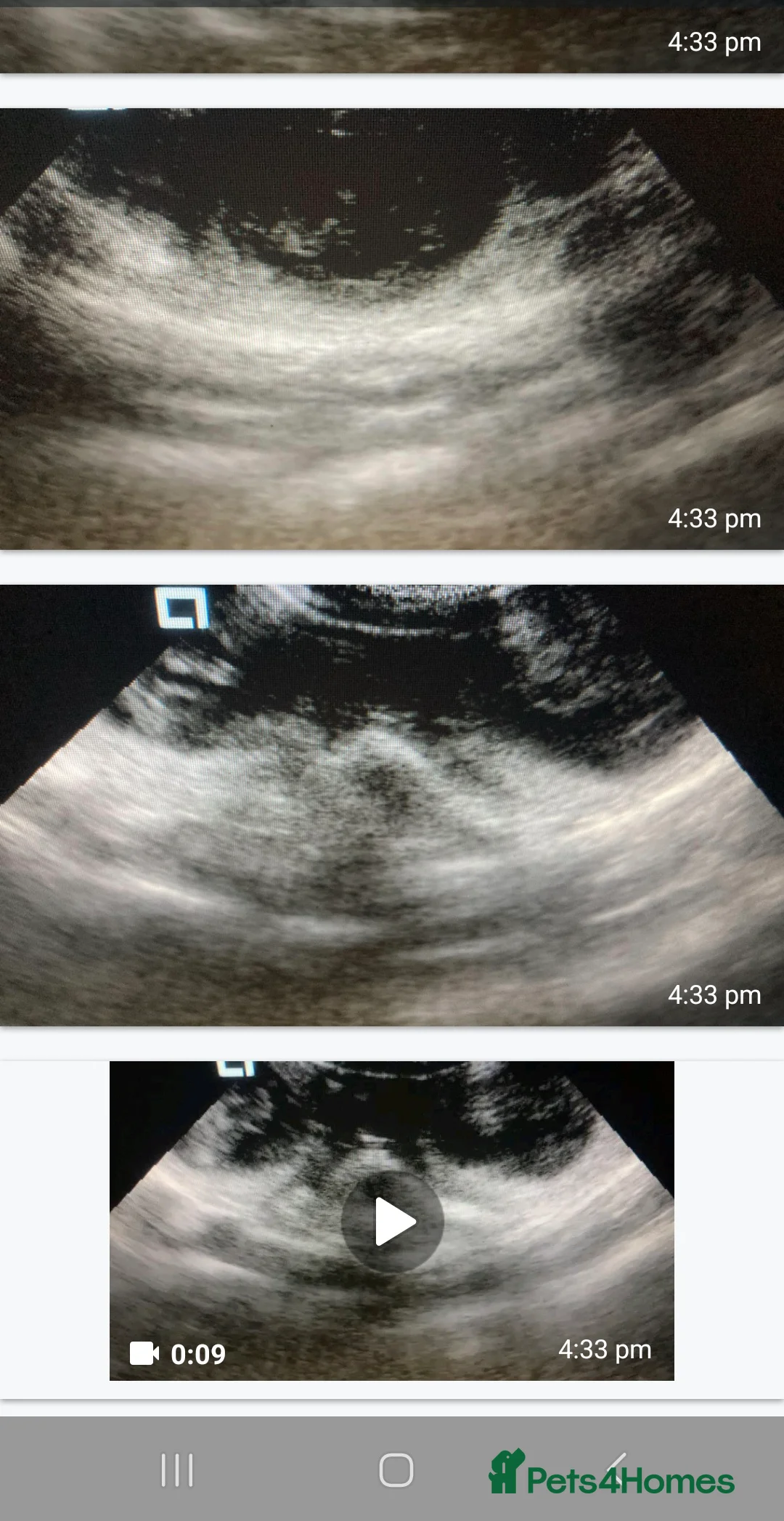Open the partially visible photo at the top
The height and width of the screenshot is (1521, 784).
(x=392, y=38)
